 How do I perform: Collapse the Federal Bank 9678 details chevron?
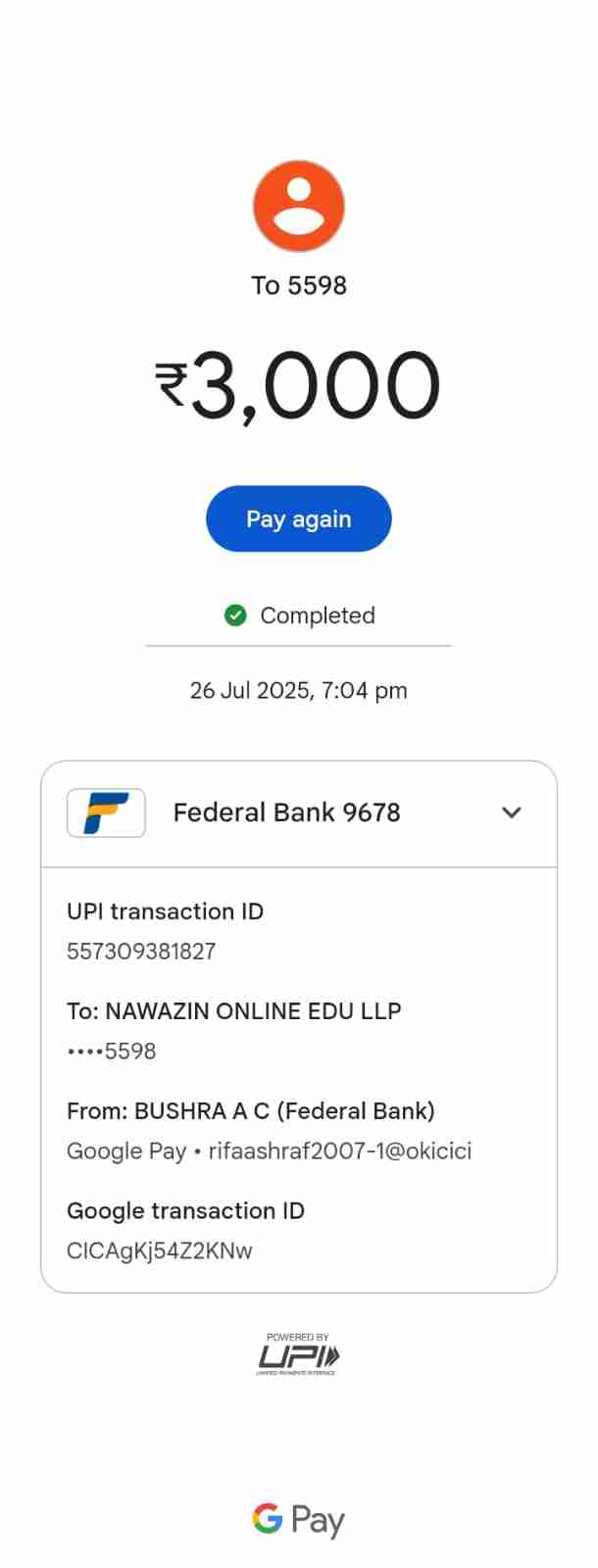click(511, 812)
